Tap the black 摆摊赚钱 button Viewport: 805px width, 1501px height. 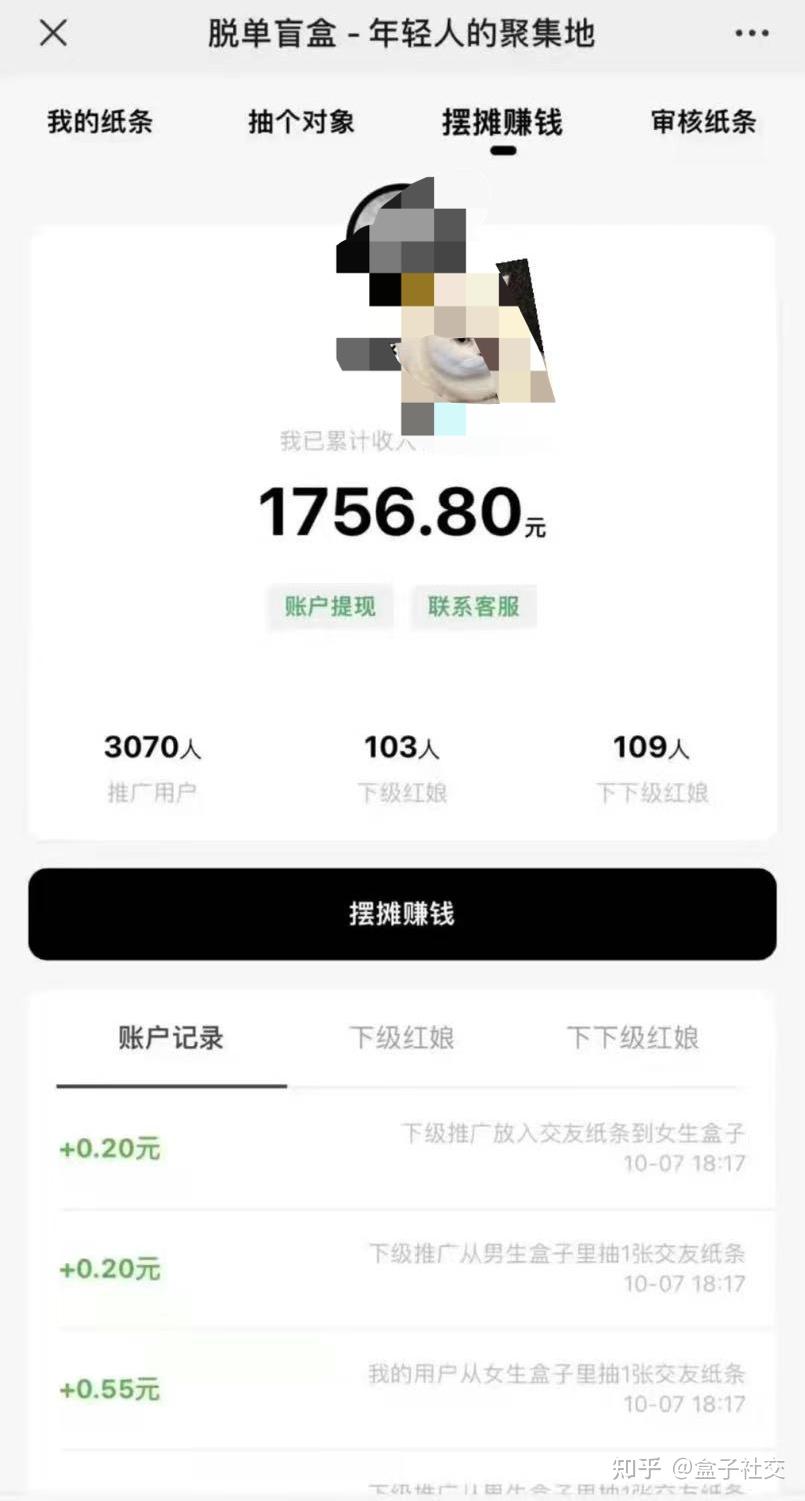click(402, 914)
